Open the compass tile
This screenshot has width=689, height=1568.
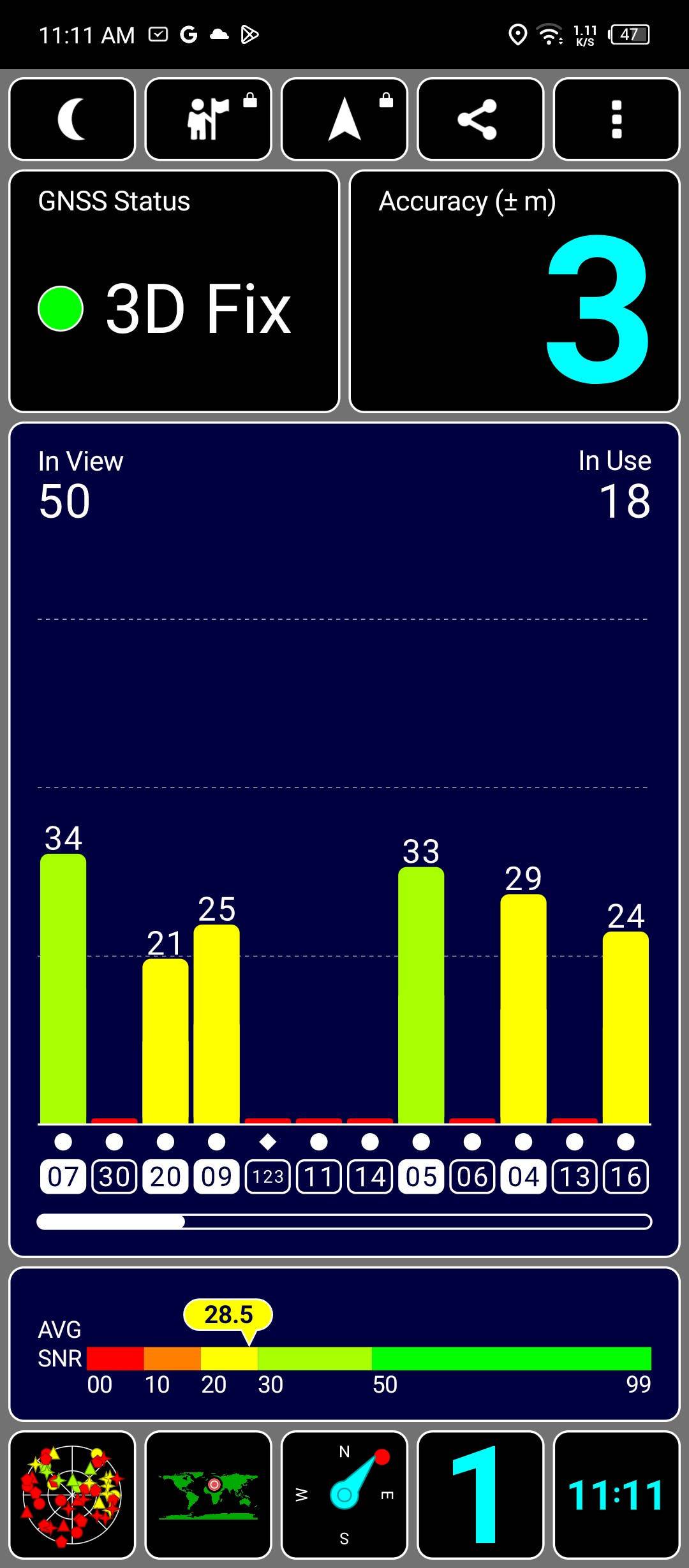click(x=344, y=1495)
